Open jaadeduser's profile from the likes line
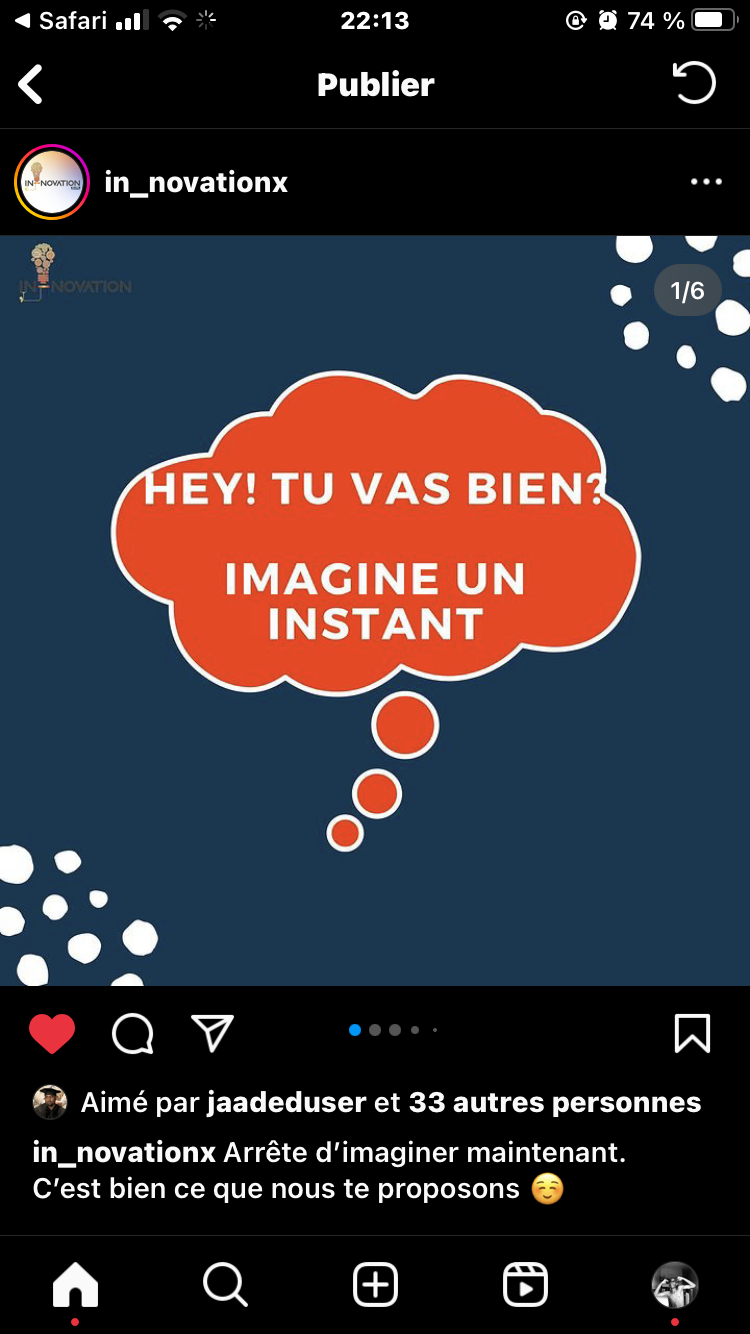Viewport: 750px width, 1334px height. [287, 1103]
